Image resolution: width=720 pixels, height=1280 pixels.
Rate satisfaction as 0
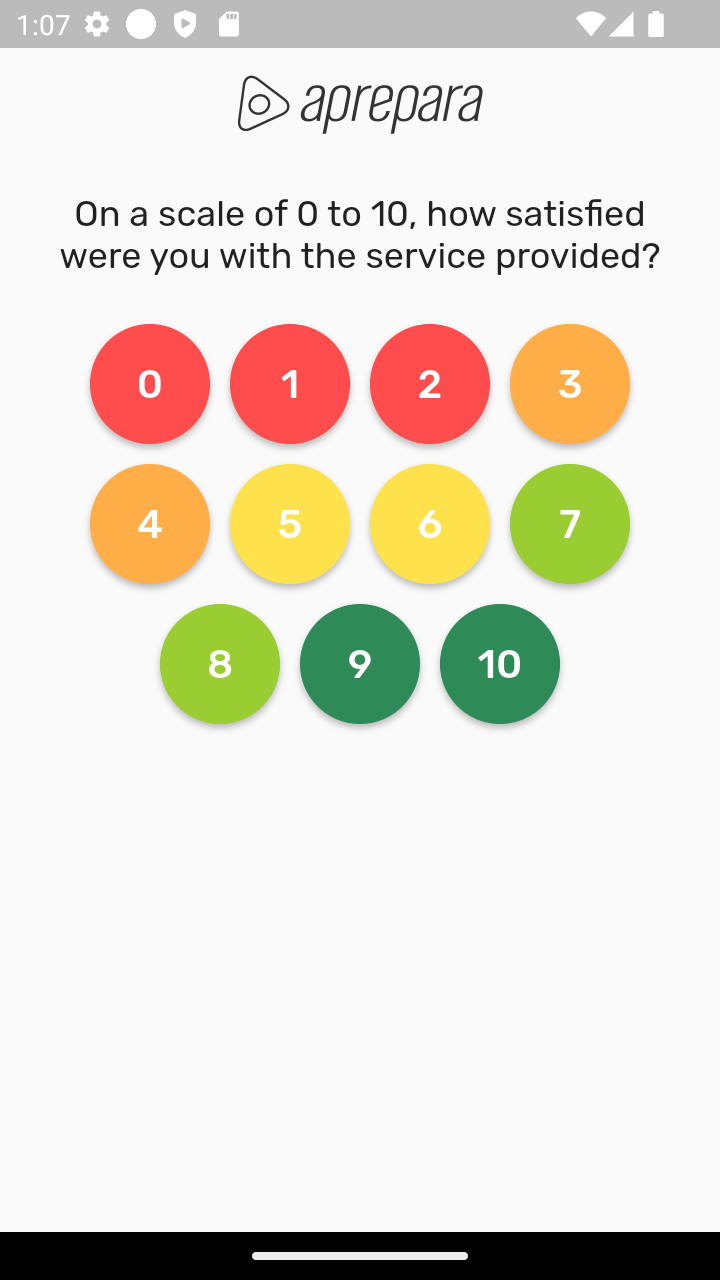(150, 384)
